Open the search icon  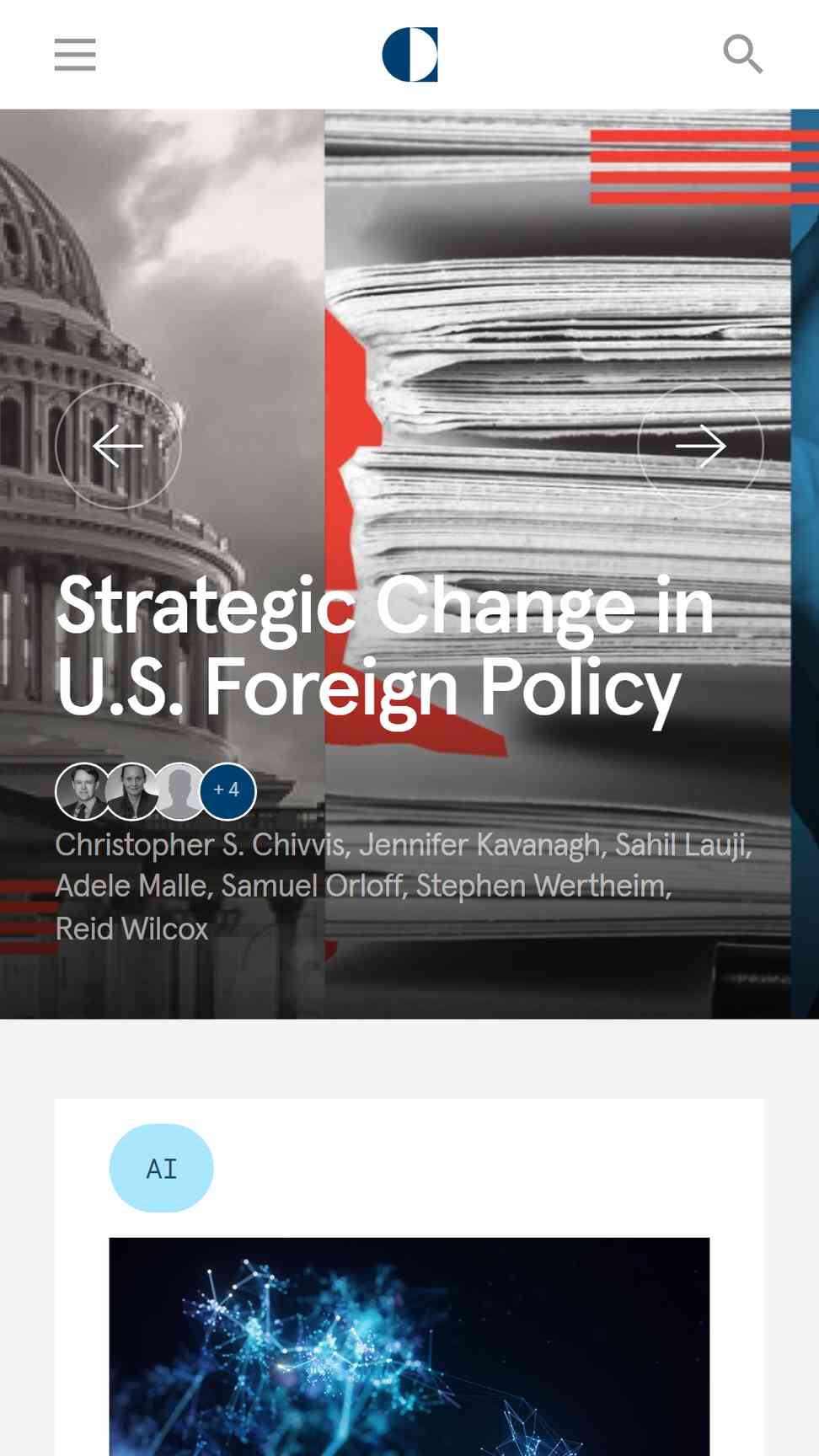pos(742,55)
